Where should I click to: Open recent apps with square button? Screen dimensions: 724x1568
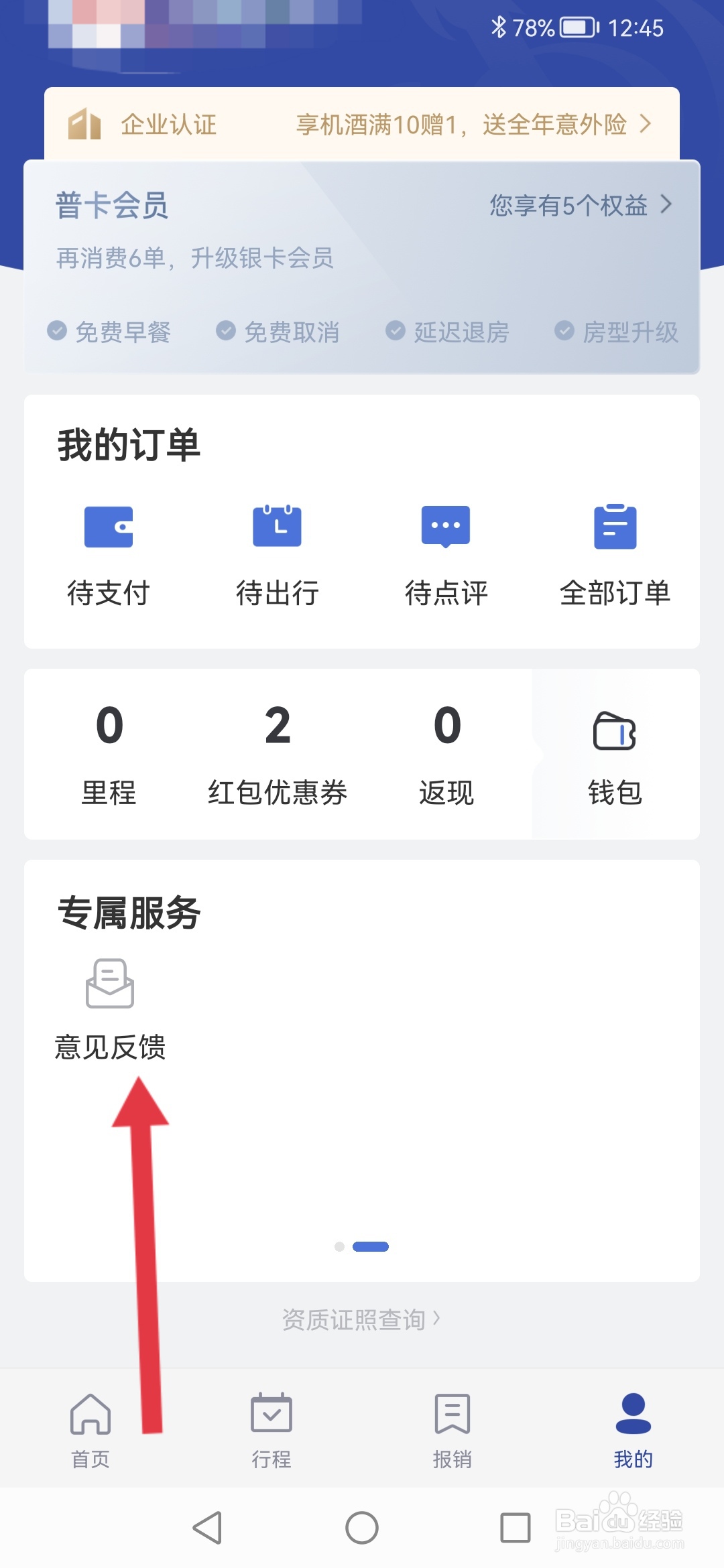coord(516,1528)
